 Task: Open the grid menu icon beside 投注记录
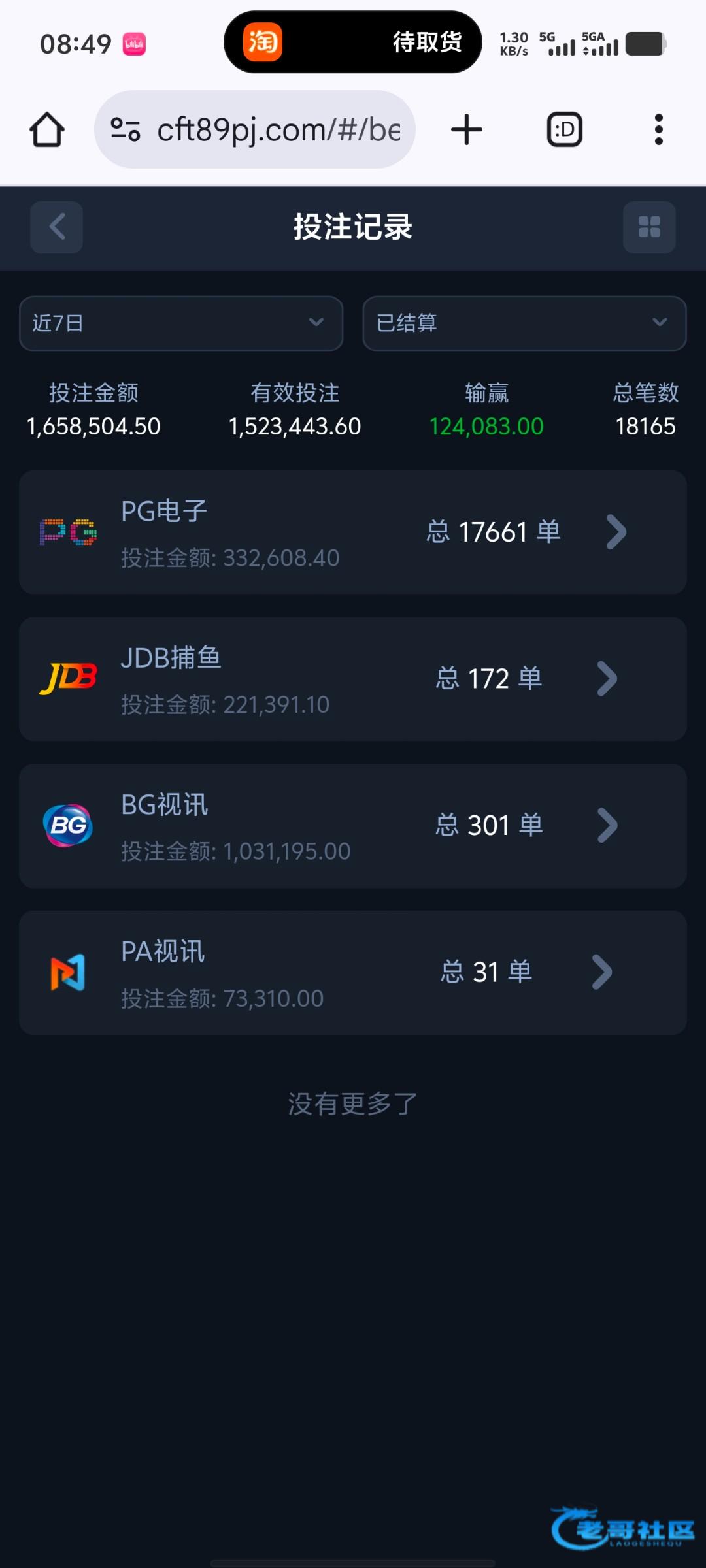point(648,227)
